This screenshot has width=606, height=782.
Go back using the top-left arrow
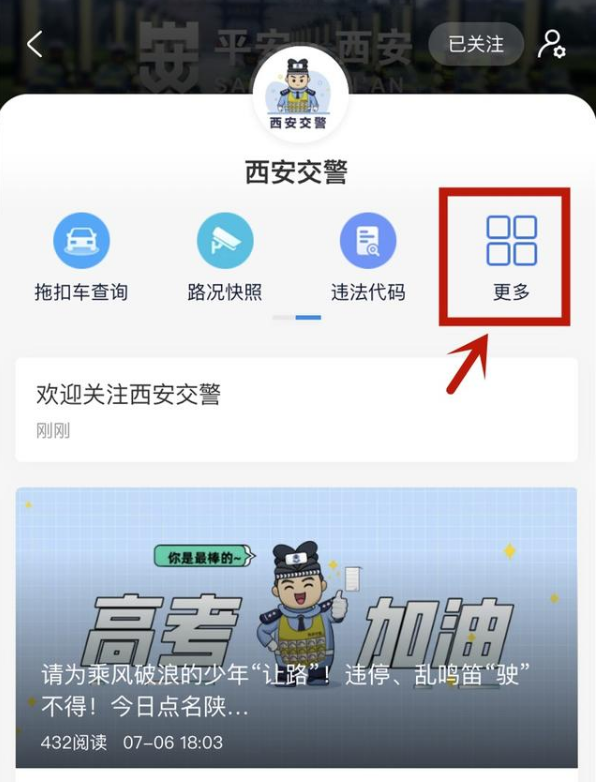pyautogui.click(x=35, y=45)
